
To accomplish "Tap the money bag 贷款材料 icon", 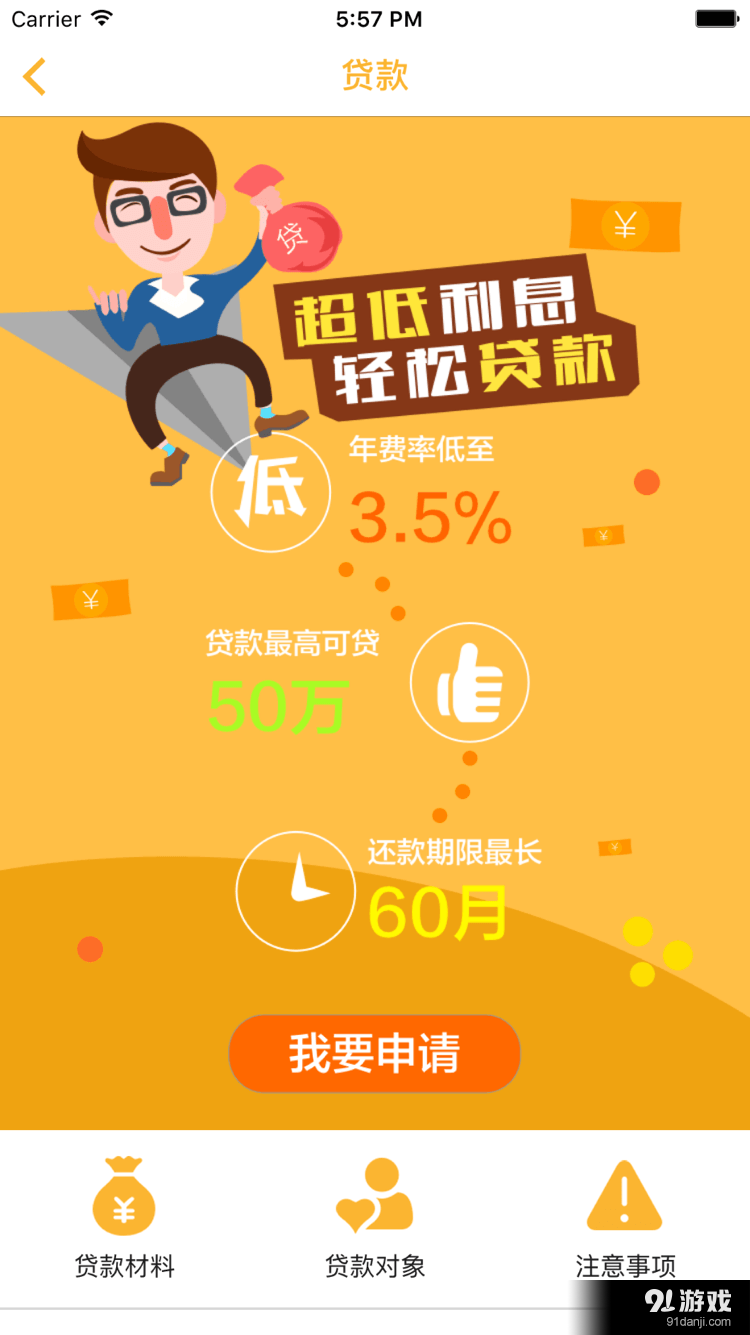I will tap(124, 1195).
